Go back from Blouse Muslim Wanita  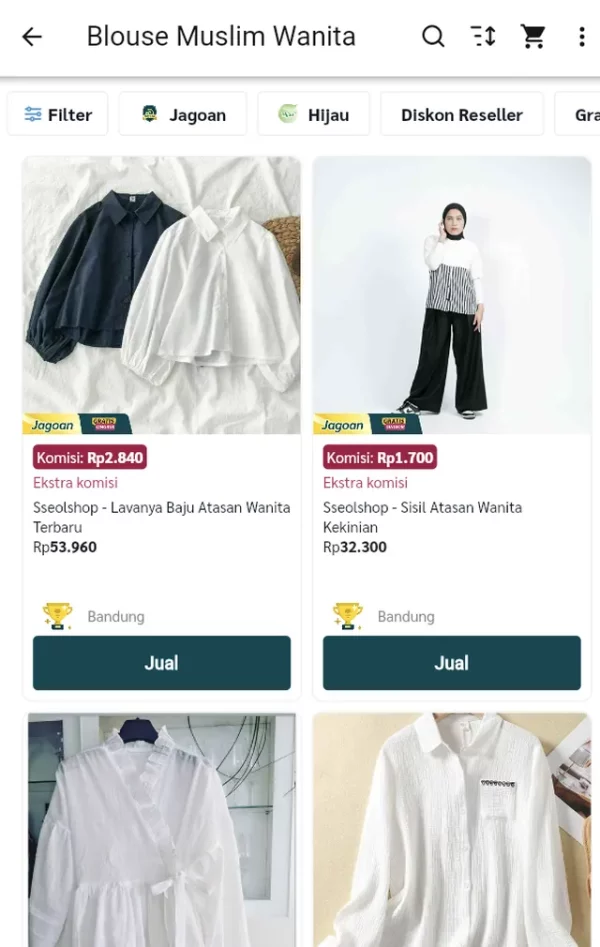[32, 37]
